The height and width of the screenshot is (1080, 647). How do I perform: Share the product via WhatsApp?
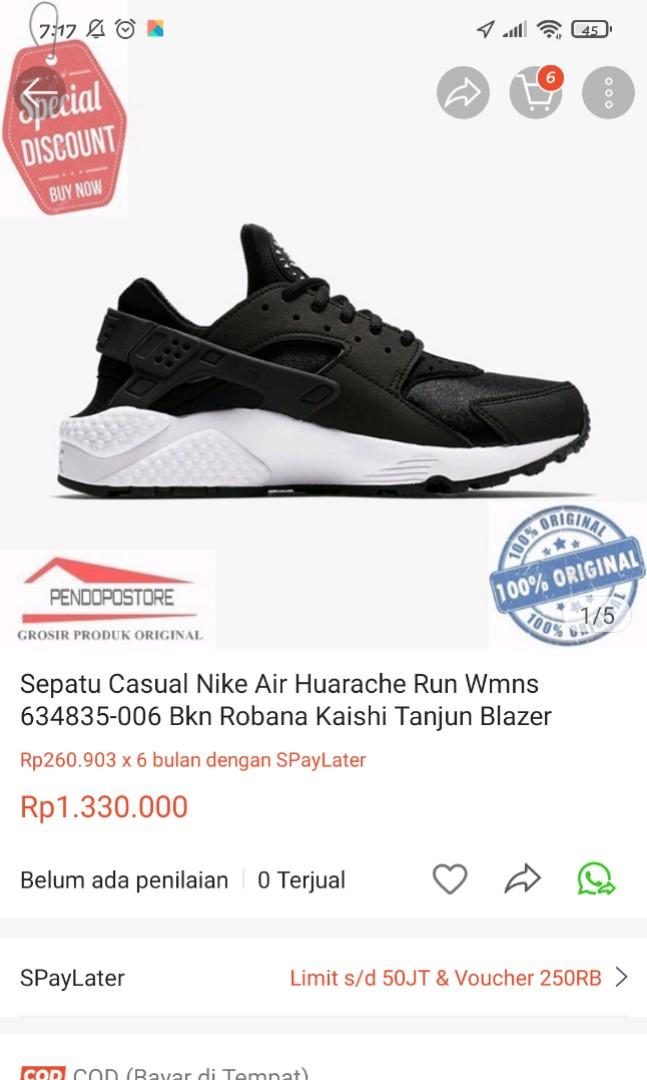[596, 879]
